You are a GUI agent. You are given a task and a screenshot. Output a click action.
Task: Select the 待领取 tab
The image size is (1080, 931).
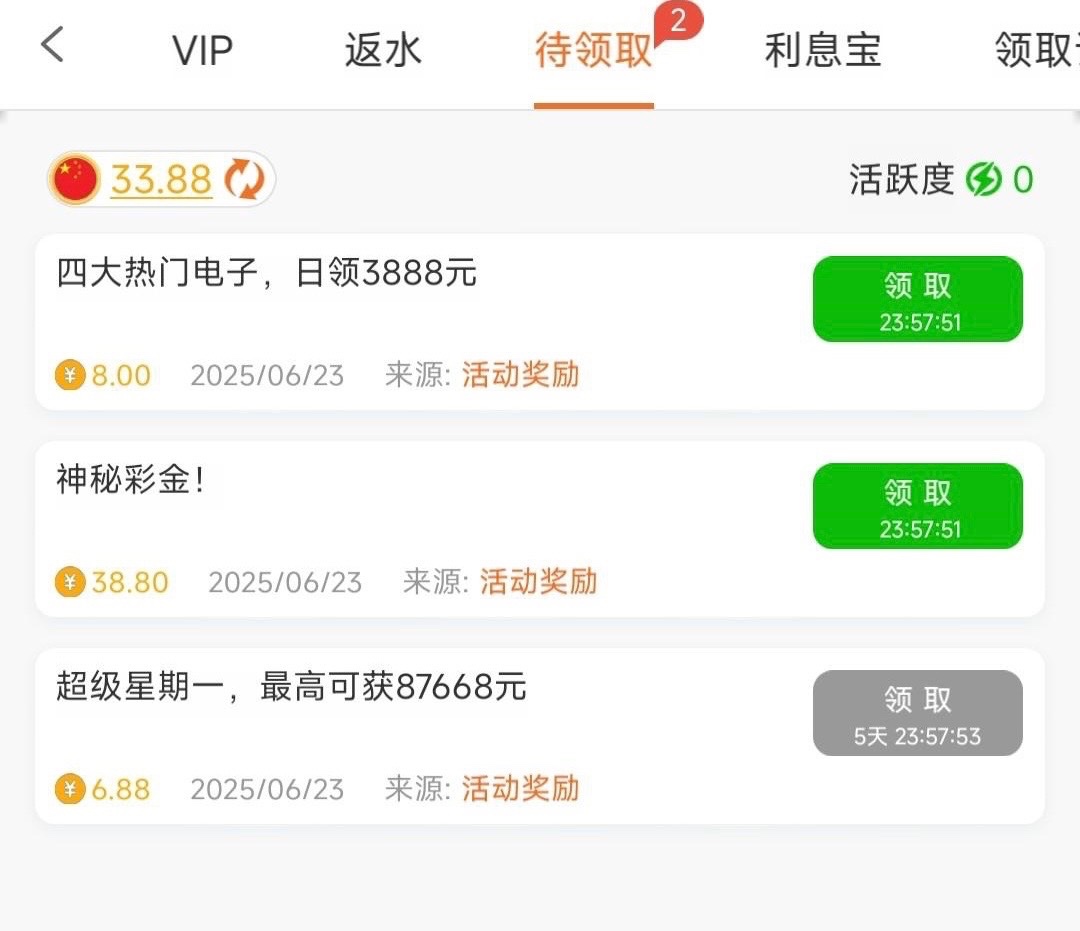point(593,50)
